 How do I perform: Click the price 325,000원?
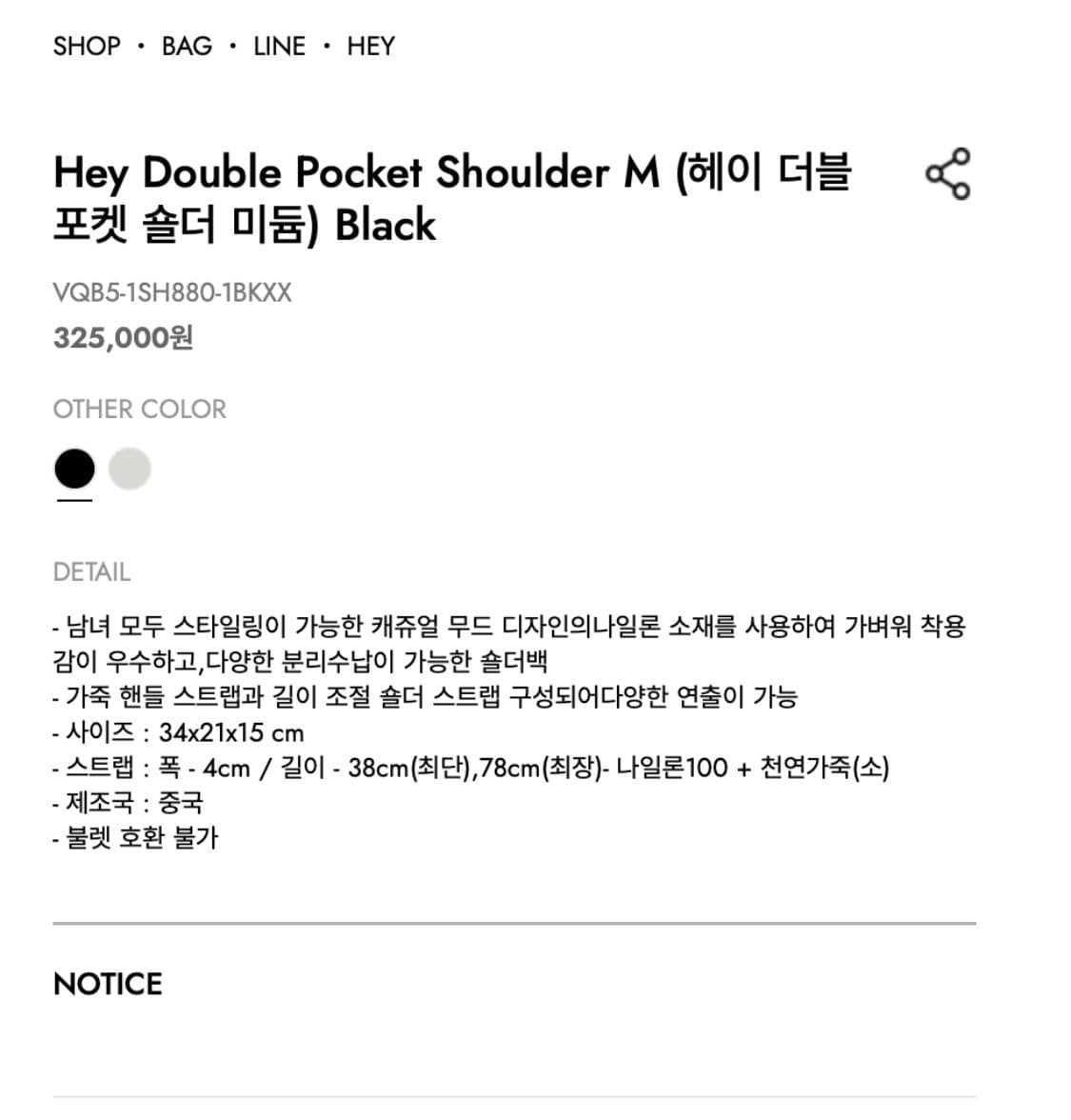(124, 339)
